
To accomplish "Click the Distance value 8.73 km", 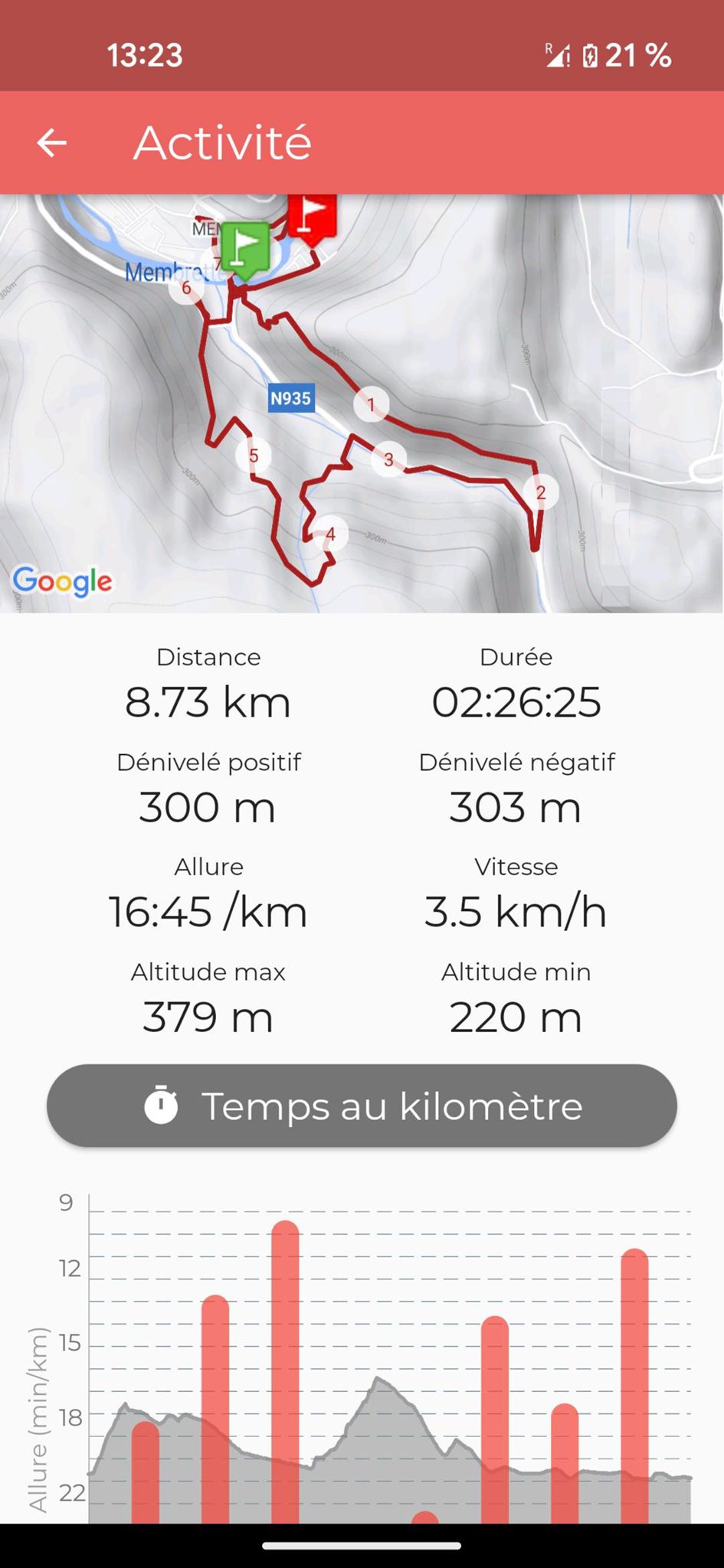I will point(208,701).
